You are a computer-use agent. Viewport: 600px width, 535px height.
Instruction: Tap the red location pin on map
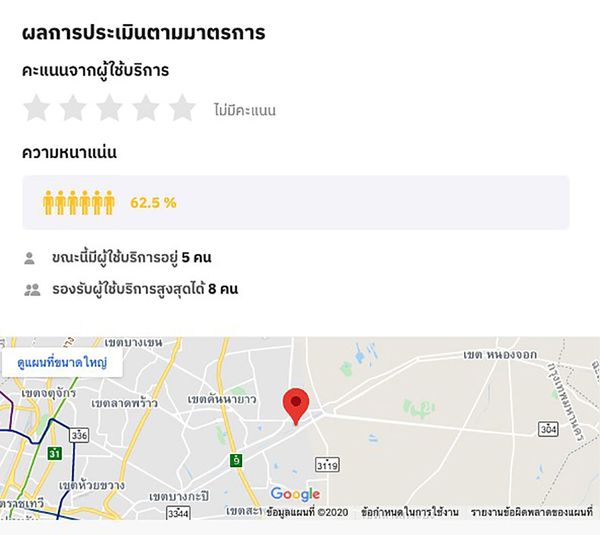[296, 405]
